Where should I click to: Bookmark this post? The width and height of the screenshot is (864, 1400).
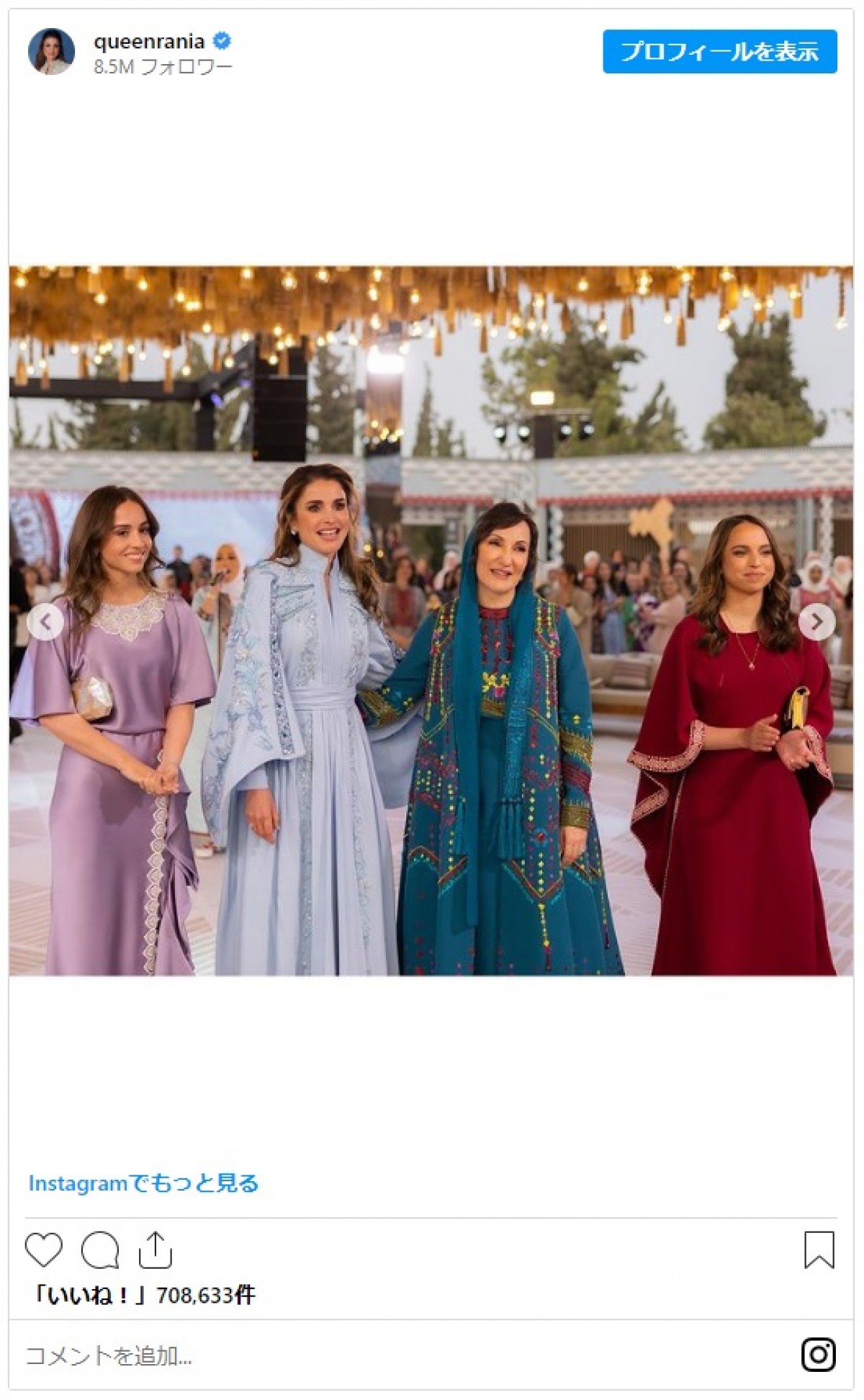[x=819, y=1250]
